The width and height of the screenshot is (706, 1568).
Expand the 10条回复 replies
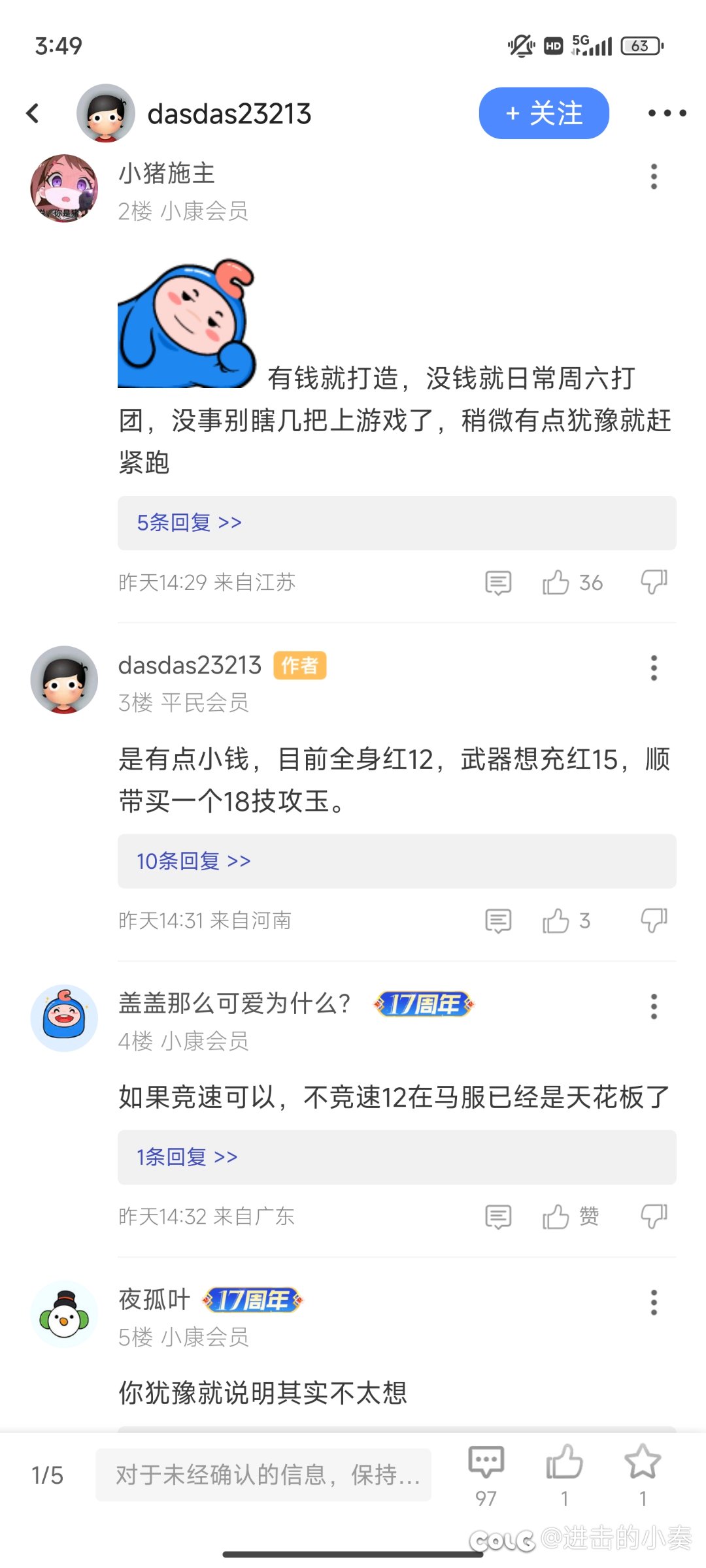point(397,861)
